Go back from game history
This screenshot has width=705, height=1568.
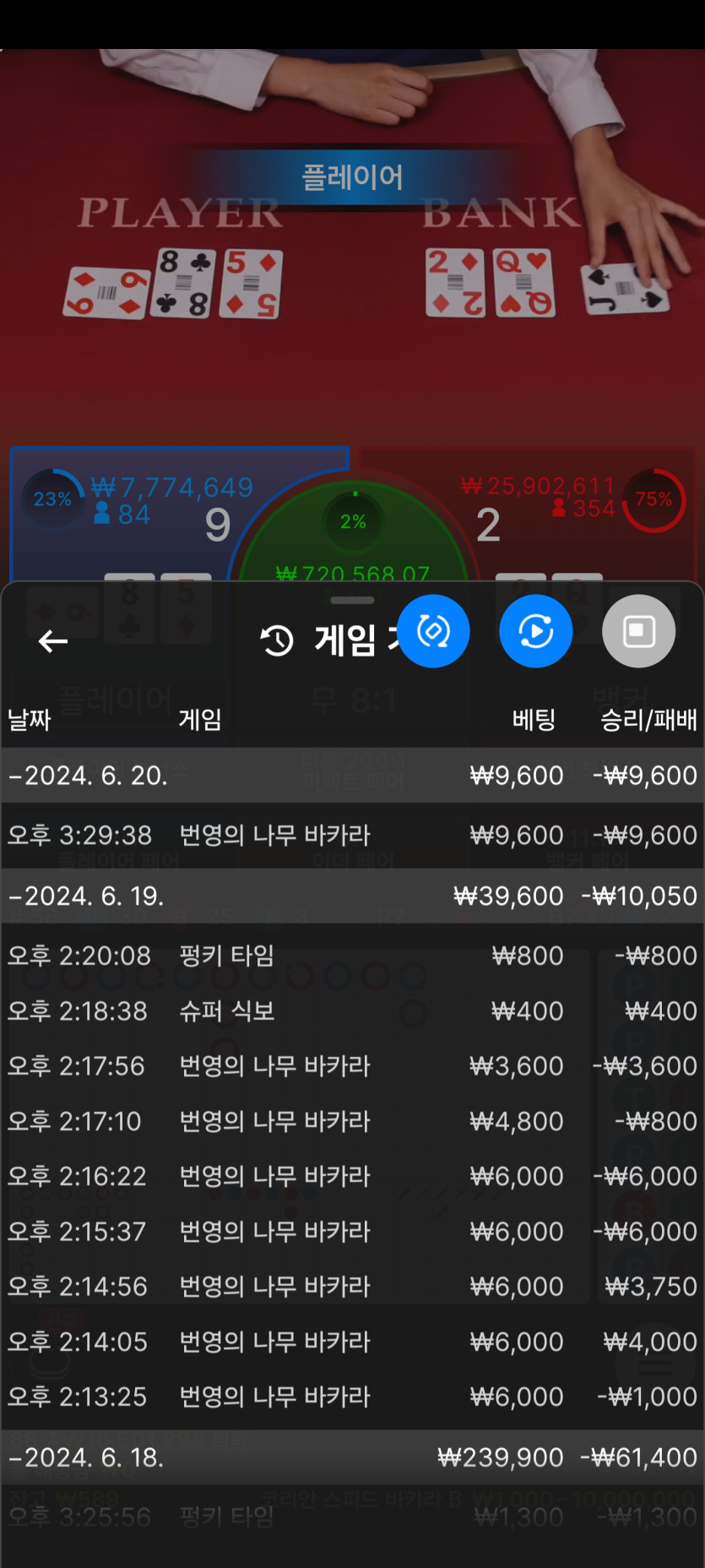click(x=53, y=641)
